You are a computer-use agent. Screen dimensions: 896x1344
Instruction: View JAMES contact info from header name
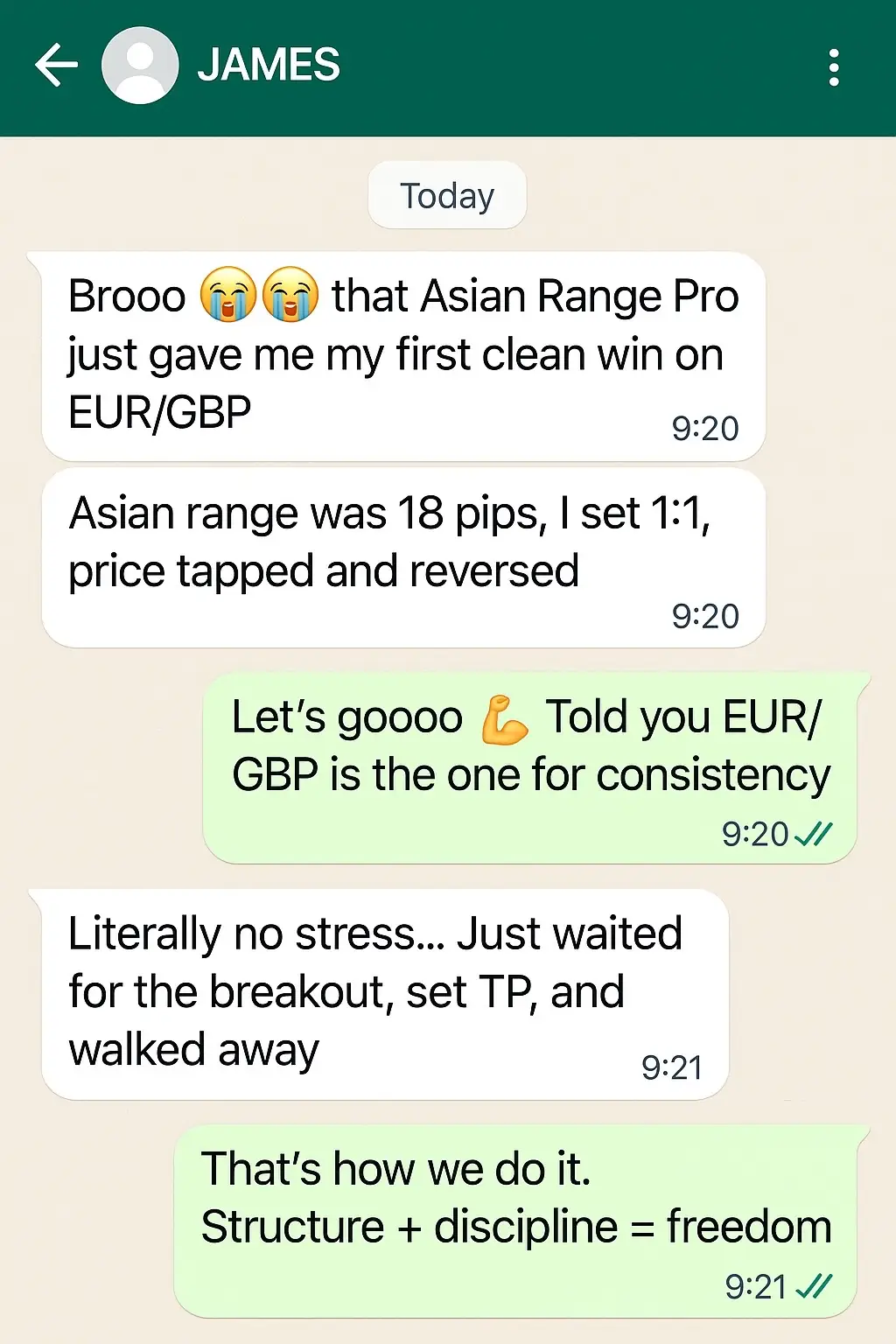[x=269, y=66]
